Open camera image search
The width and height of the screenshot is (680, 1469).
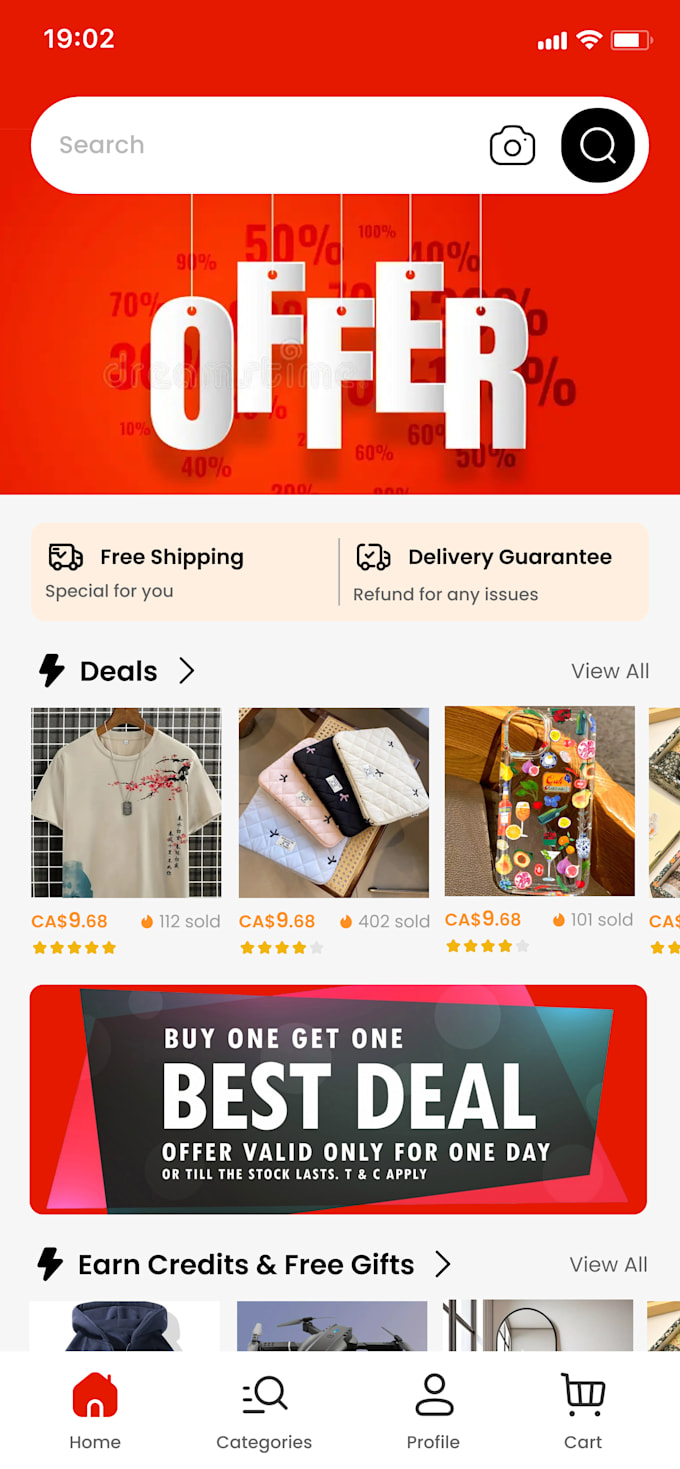tap(512, 146)
